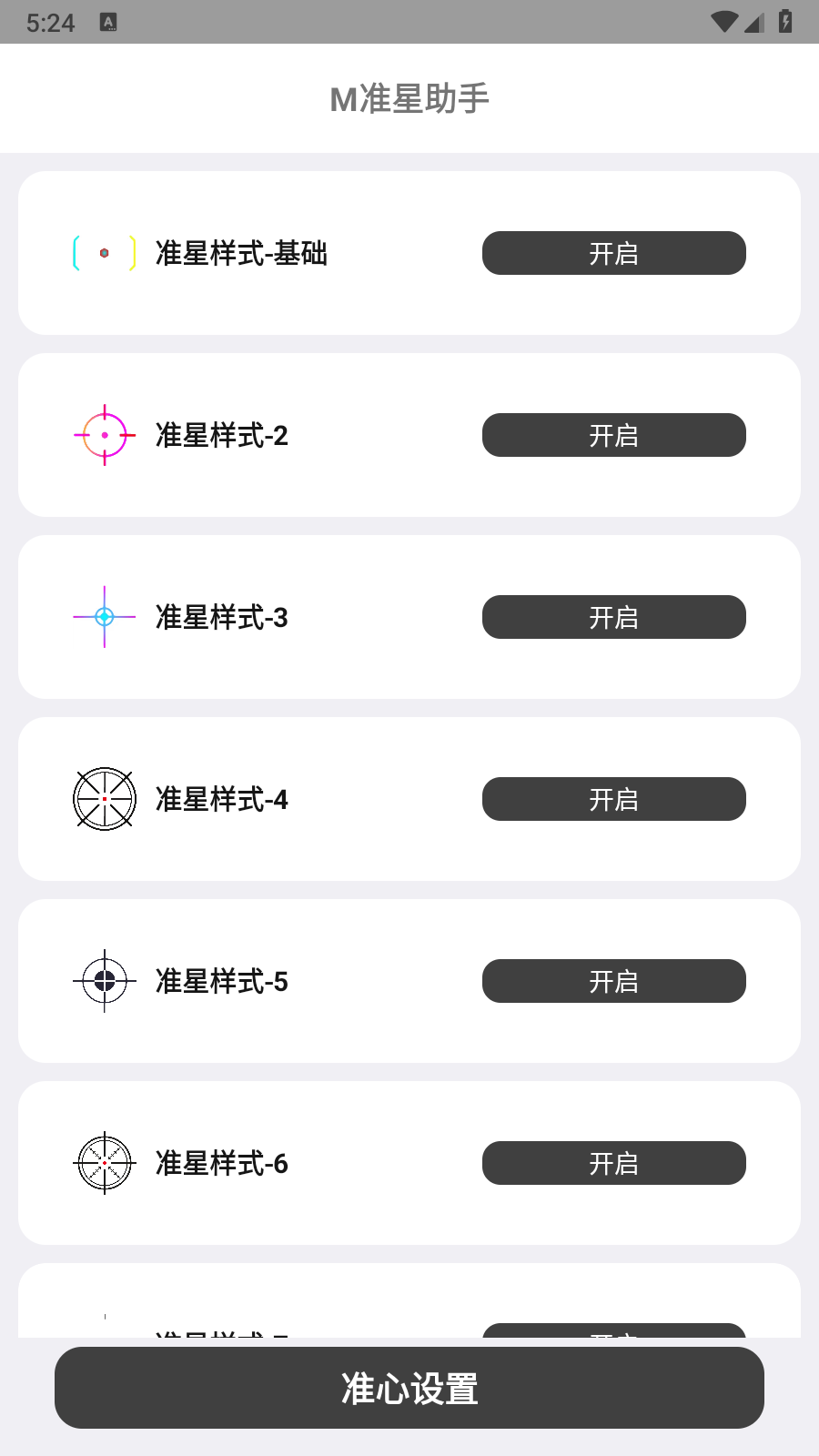Enable 准星样式-基础 with its 开启 toggle
The width and height of the screenshot is (819, 1456).
[x=613, y=253]
